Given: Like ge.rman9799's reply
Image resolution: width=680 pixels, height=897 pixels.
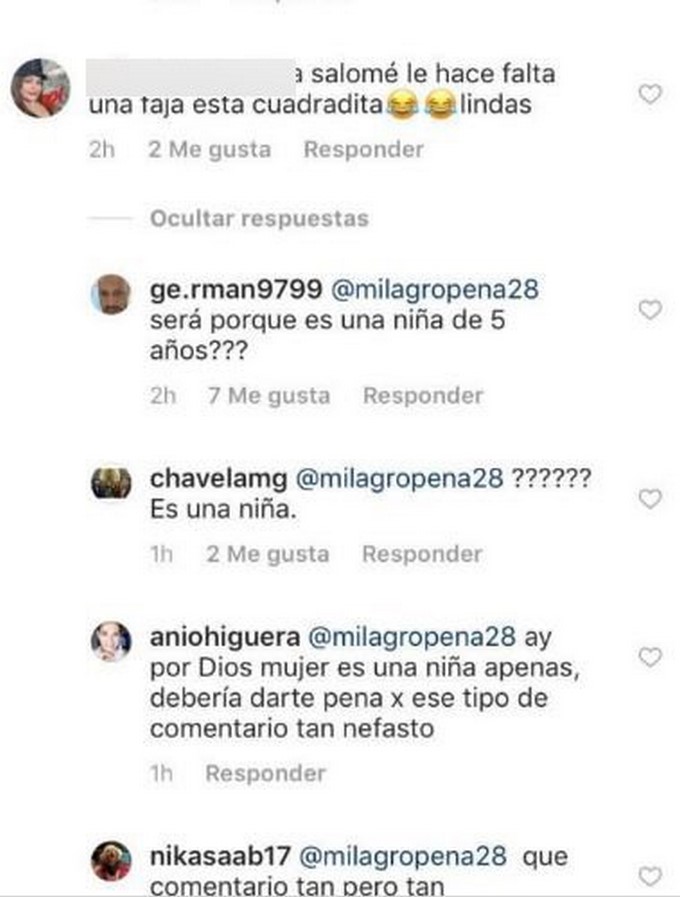Looking at the screenshot, I should (x=650, y=310).
